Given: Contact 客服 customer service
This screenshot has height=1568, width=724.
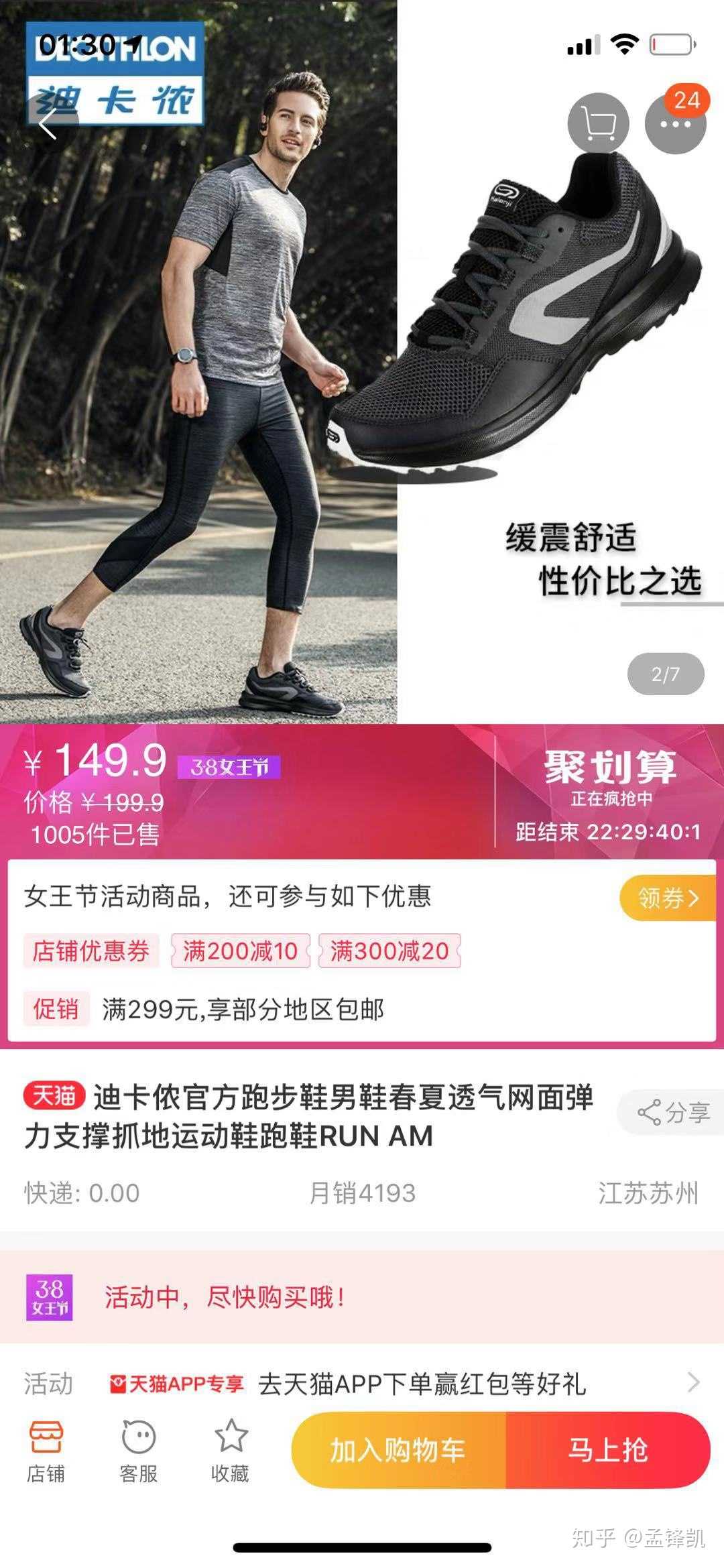Looking at the screenshot, I should pyautogui.click(x=138, y=1451).
